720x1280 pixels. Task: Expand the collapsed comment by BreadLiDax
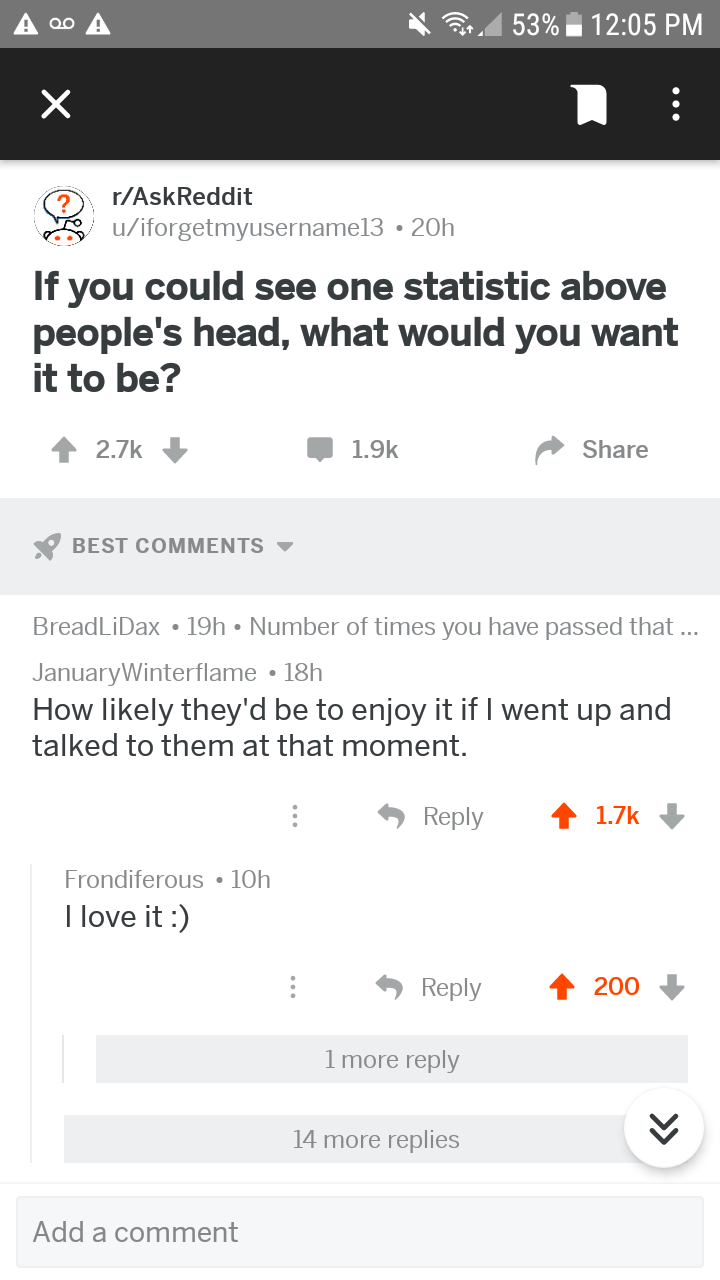365,627
